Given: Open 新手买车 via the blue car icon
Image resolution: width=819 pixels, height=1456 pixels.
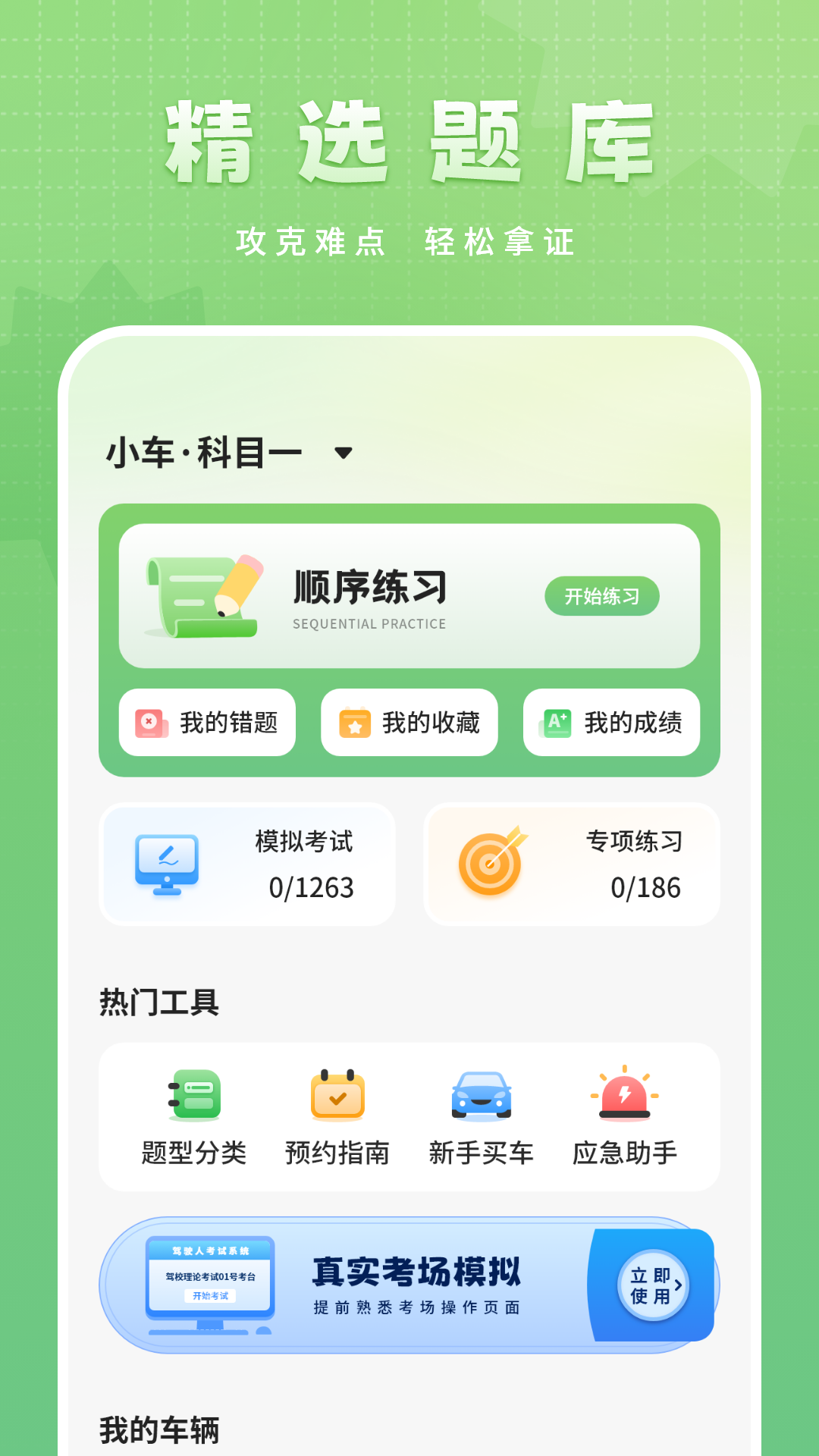Looking at the screenshot, I should pyautogui.click(x=482, y=1095).
